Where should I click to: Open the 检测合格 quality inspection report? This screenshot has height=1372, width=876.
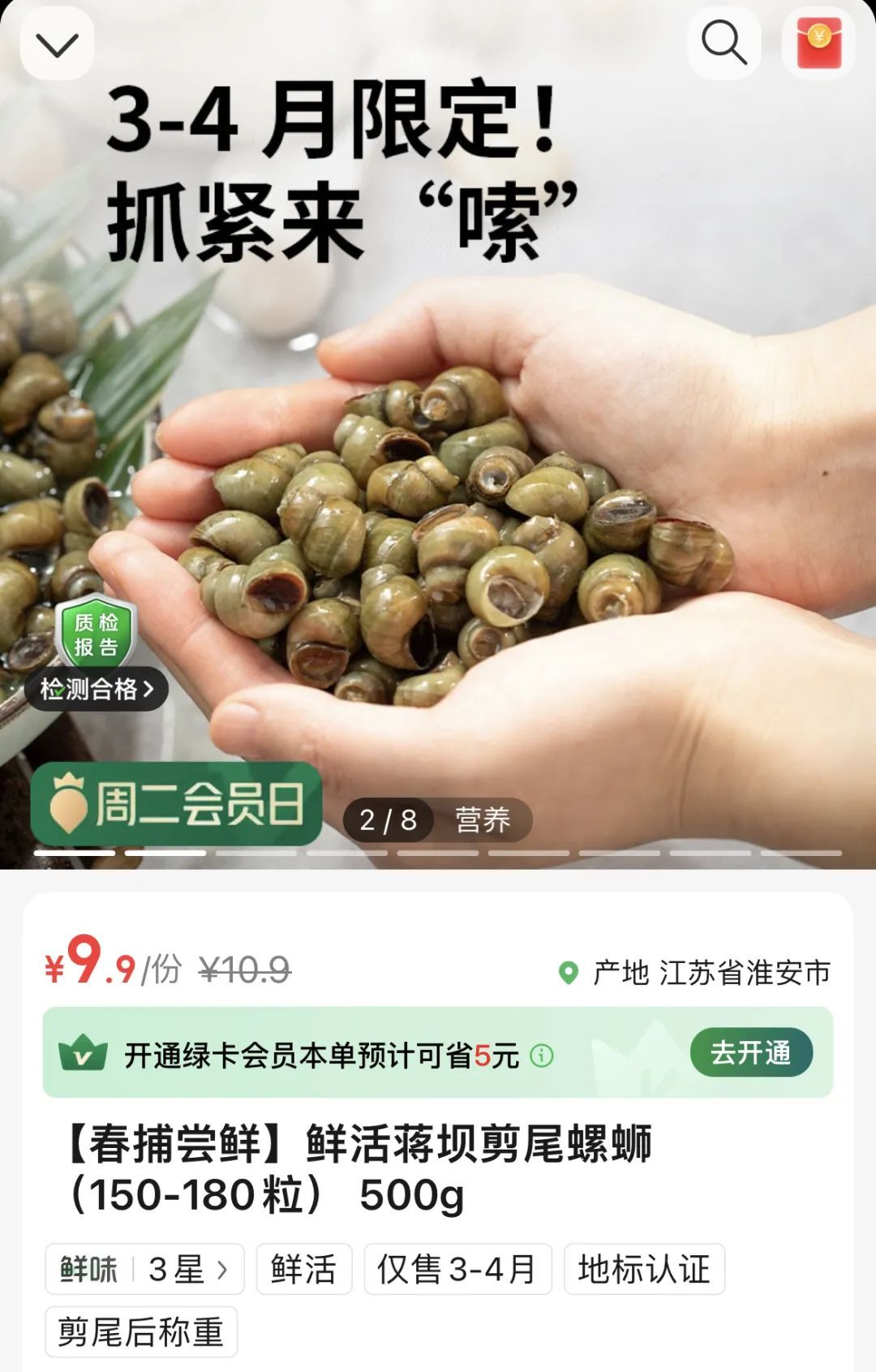click(x=97, y=689)
